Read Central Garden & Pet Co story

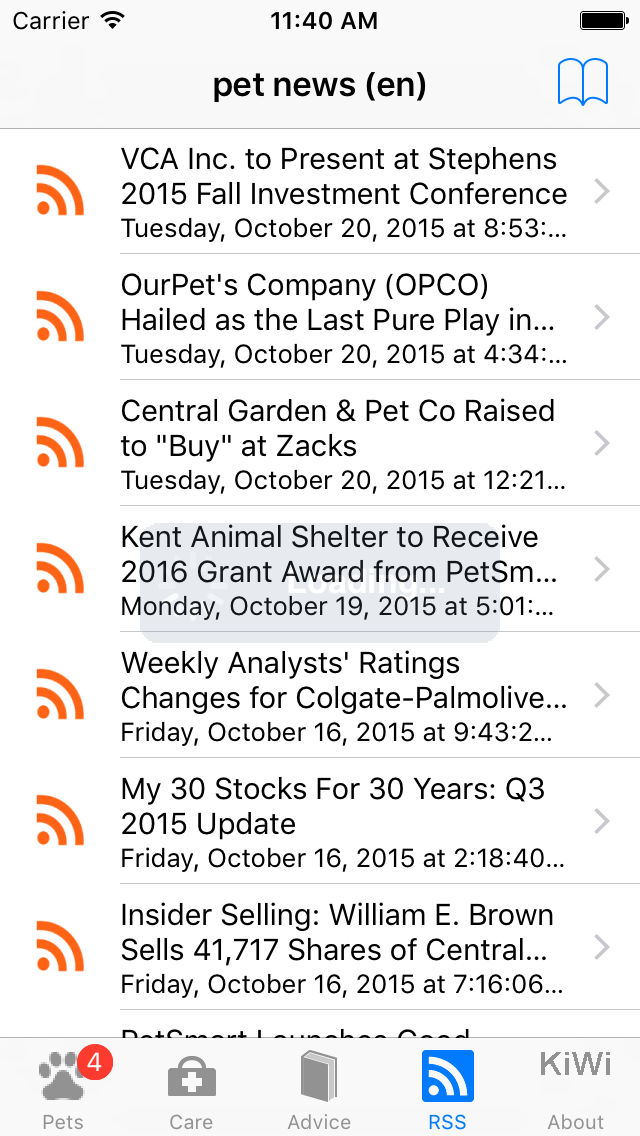[320, 443]
